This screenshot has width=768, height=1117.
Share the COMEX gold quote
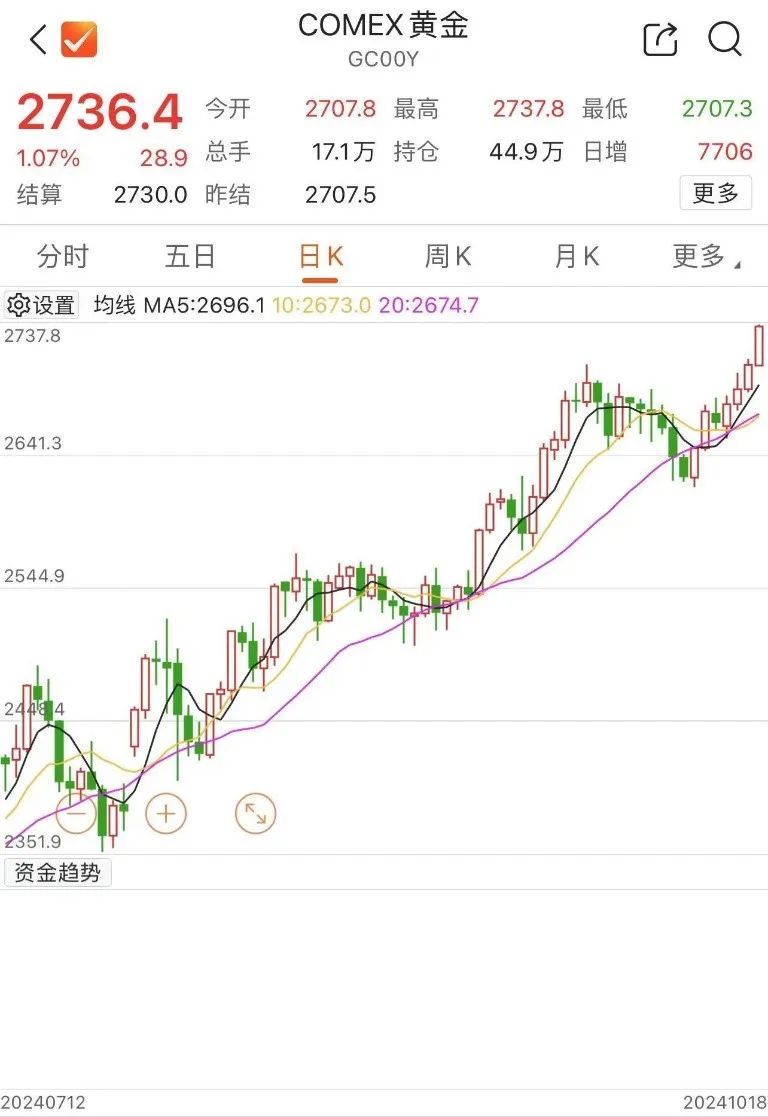click(x=660, y=40)
